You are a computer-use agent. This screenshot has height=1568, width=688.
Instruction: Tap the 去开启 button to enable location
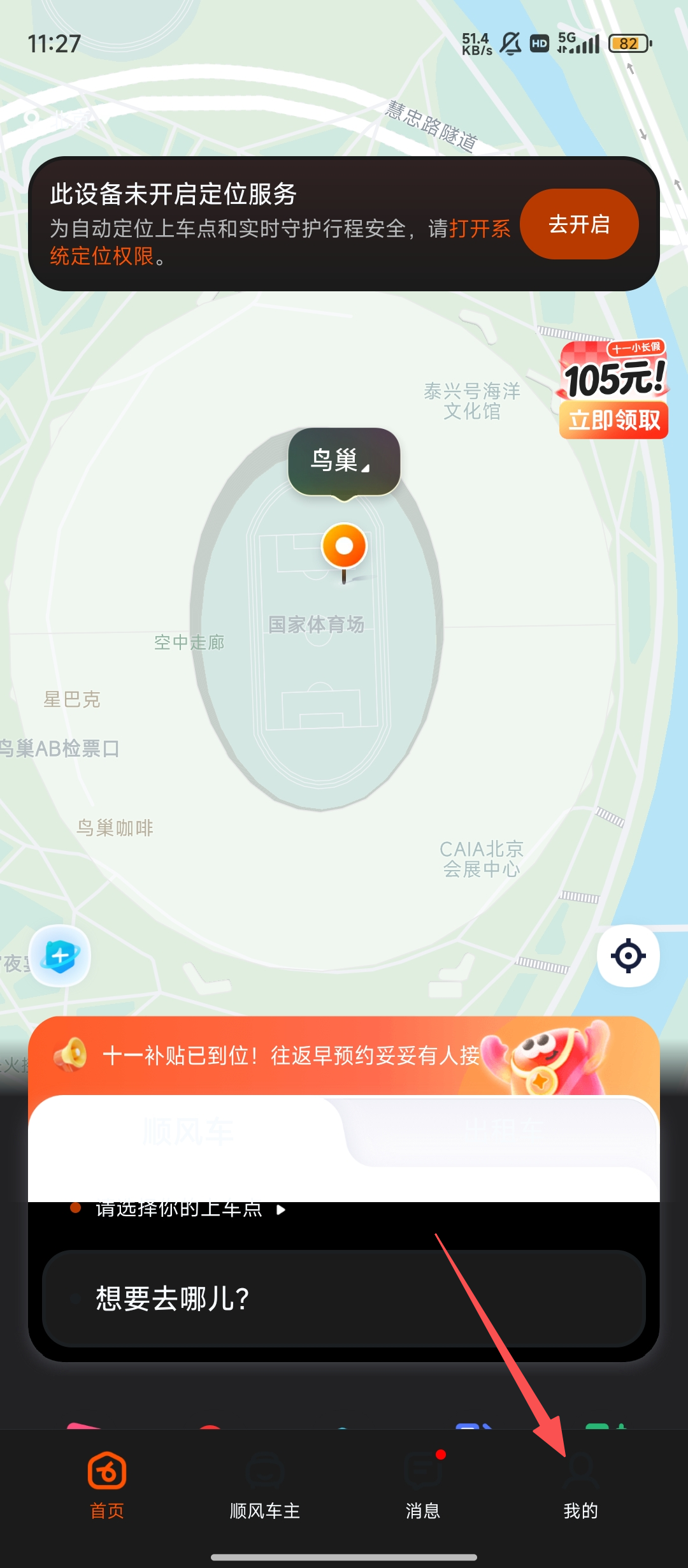coord(578,224)
